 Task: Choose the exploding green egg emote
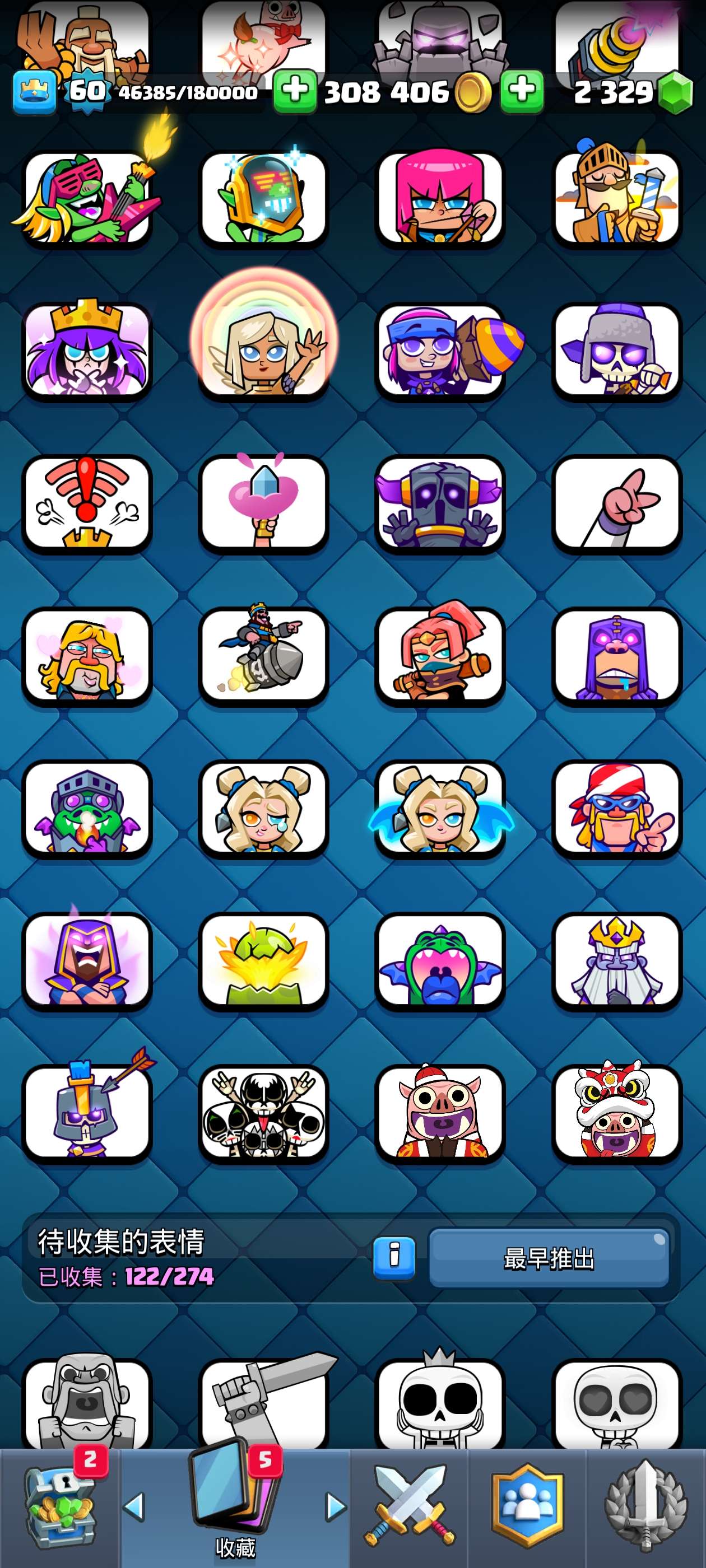point(264,960)
